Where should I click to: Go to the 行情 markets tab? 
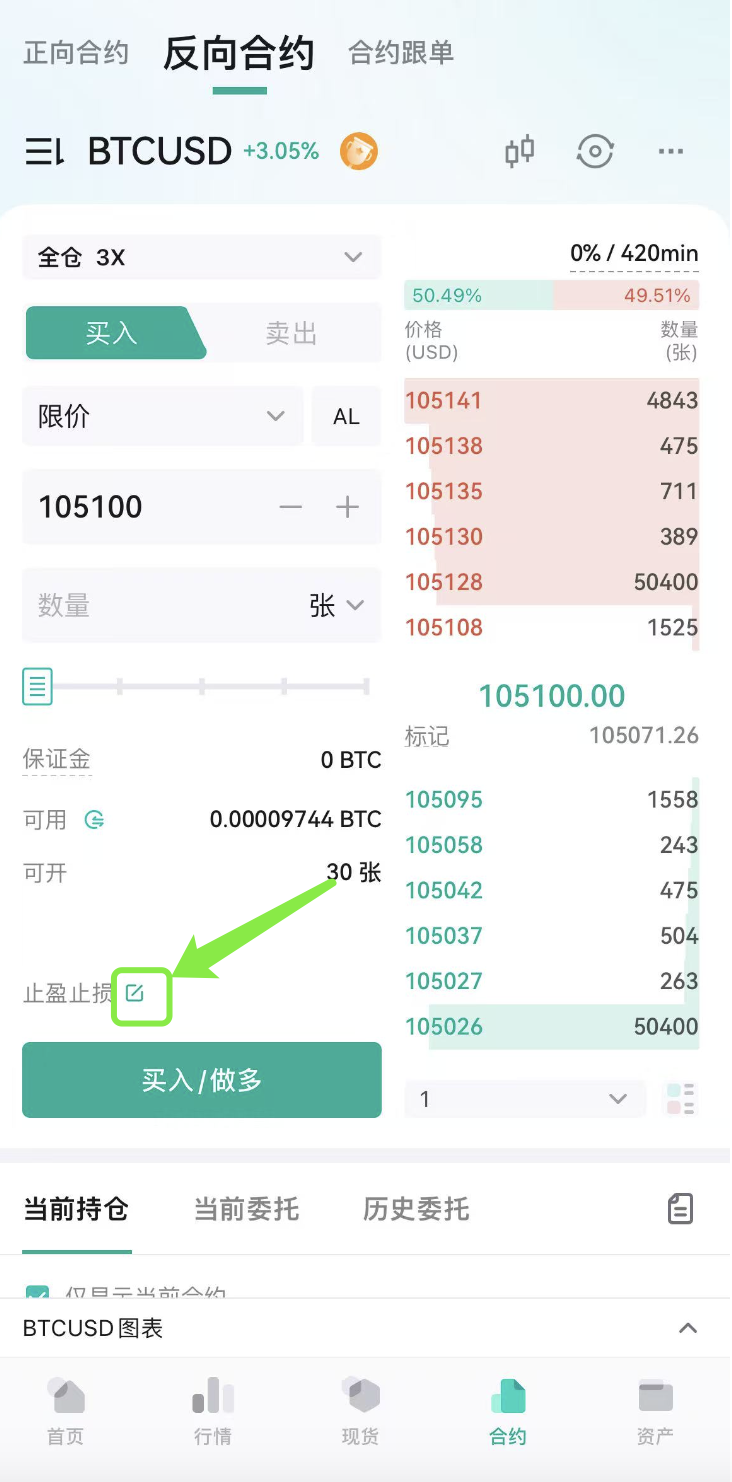[212, 1410]
